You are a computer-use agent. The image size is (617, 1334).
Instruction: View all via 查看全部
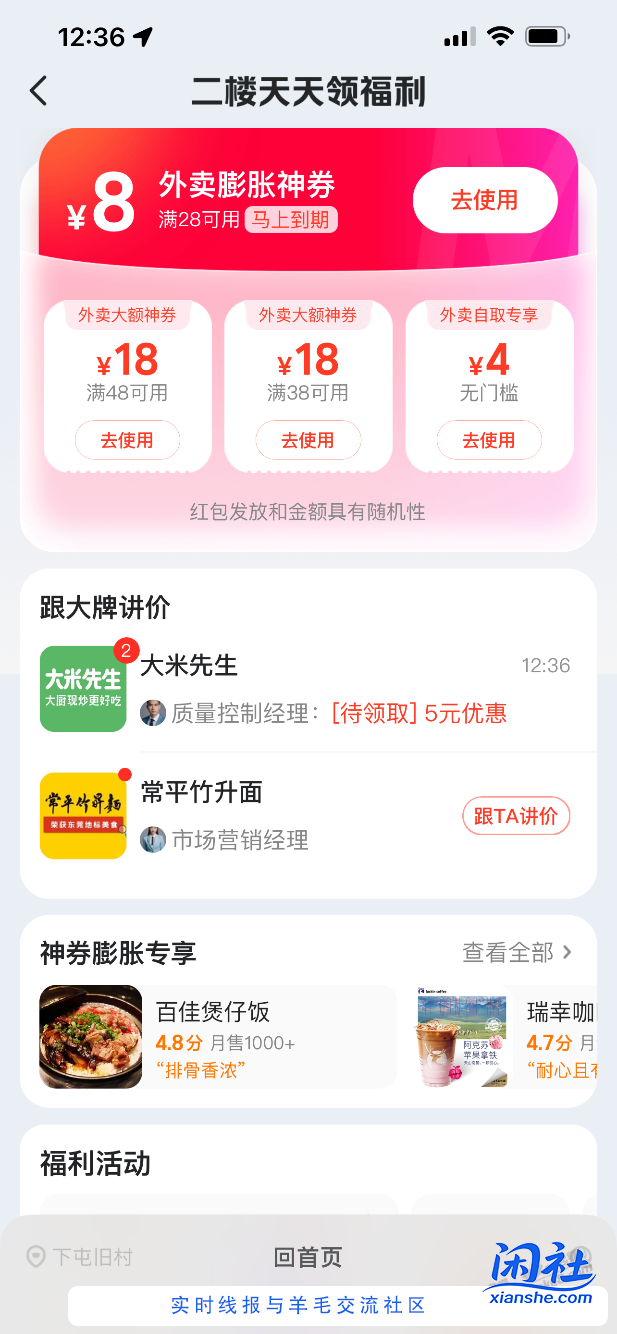click(517, 952)
